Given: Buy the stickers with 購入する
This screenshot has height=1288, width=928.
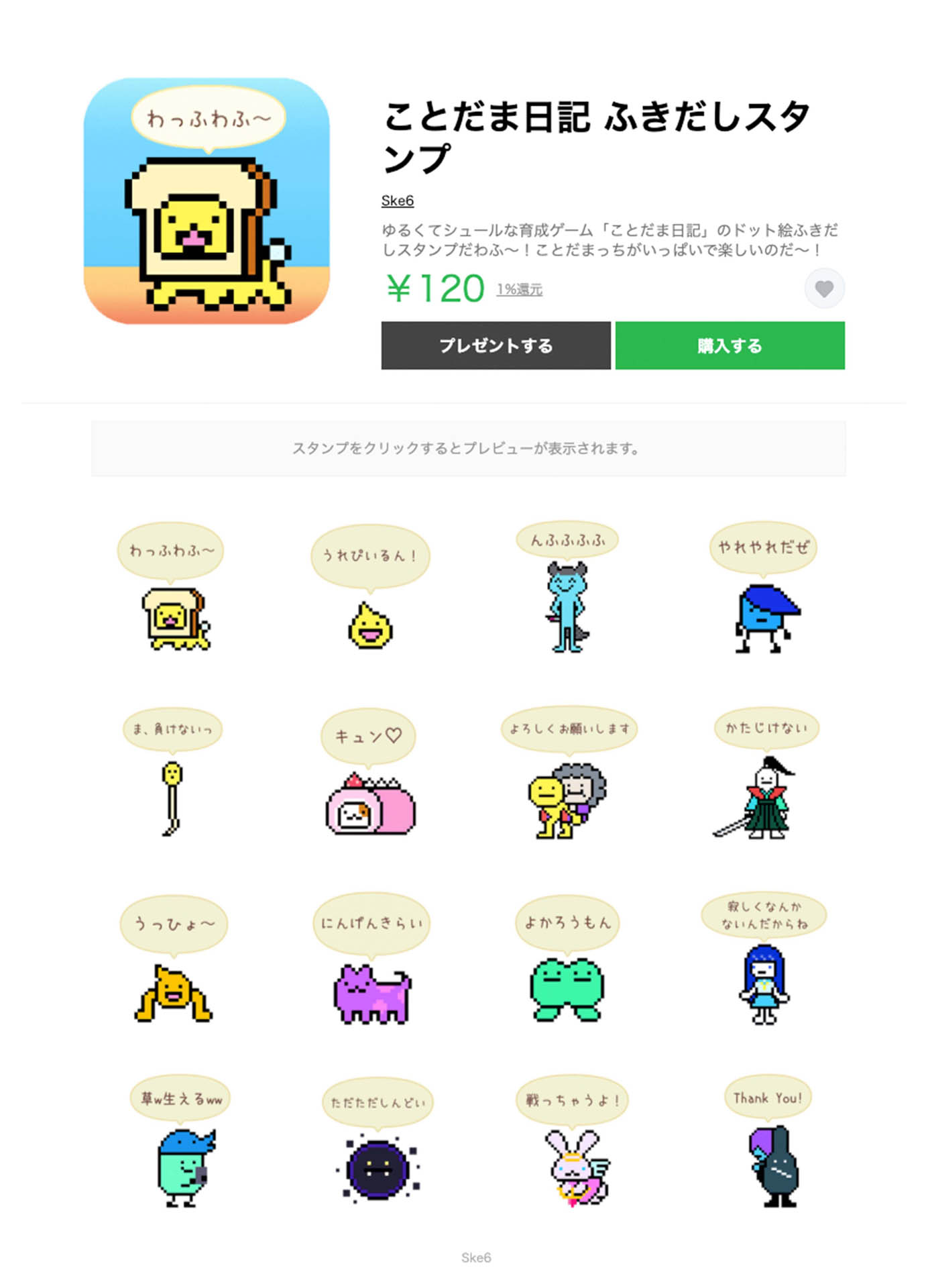Looking at the screenshot, I should point(730,345).
